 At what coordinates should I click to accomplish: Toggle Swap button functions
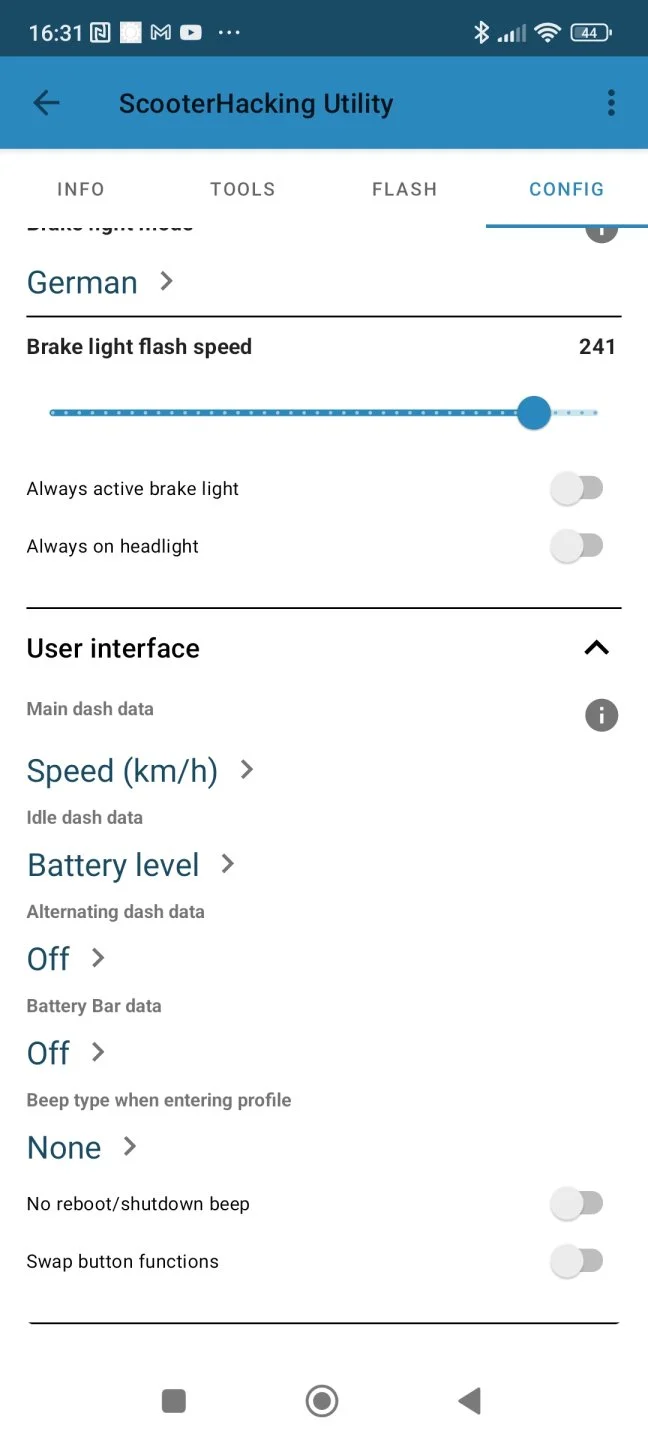pyautogui.click(x=577, y=1261)
